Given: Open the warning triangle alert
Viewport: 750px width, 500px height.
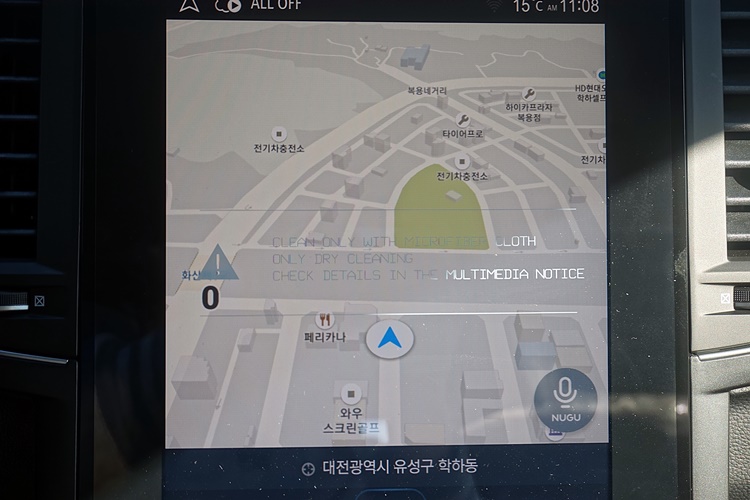Looking at the screenshot, I should point(220,263).
